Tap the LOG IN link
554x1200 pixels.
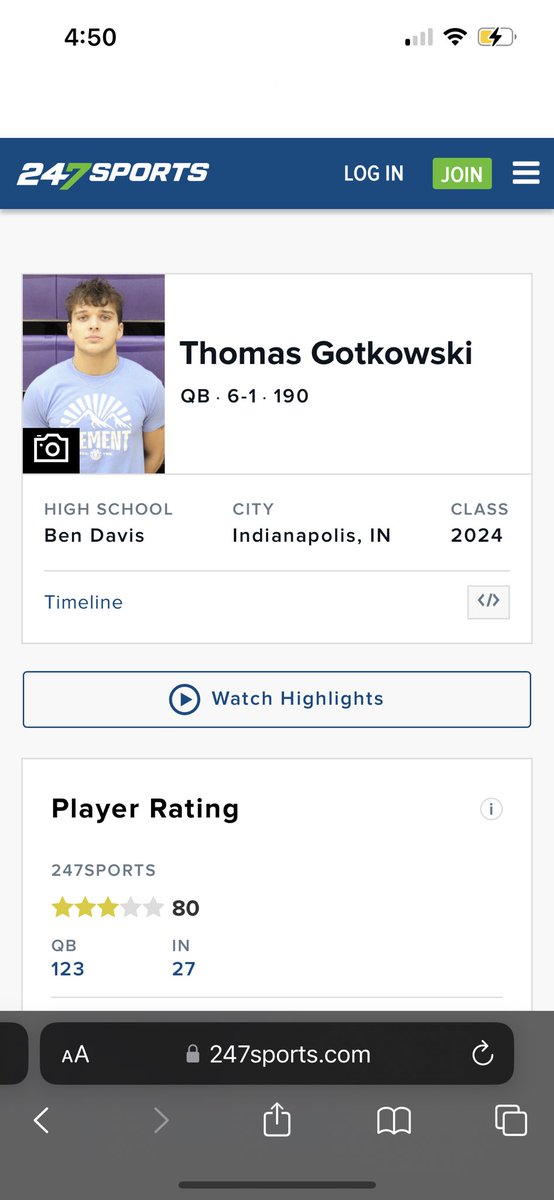point(374,173)
